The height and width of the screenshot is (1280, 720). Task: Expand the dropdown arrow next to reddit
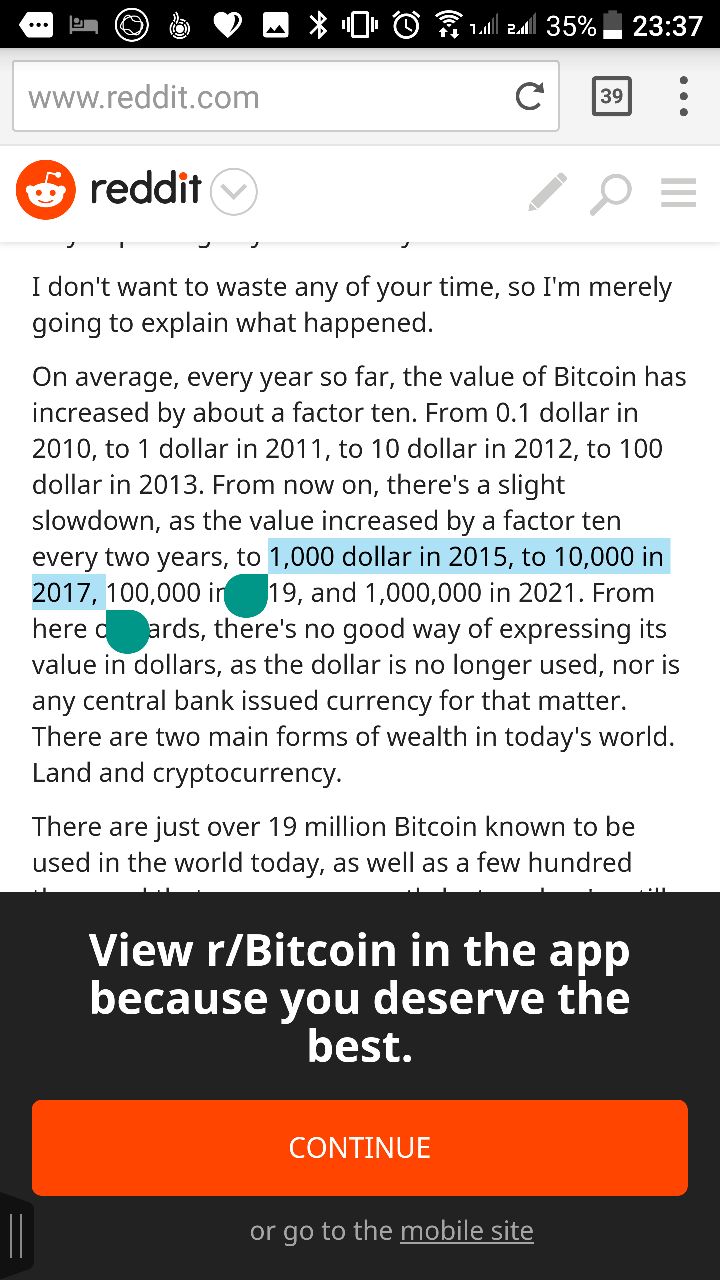point(234,191)
